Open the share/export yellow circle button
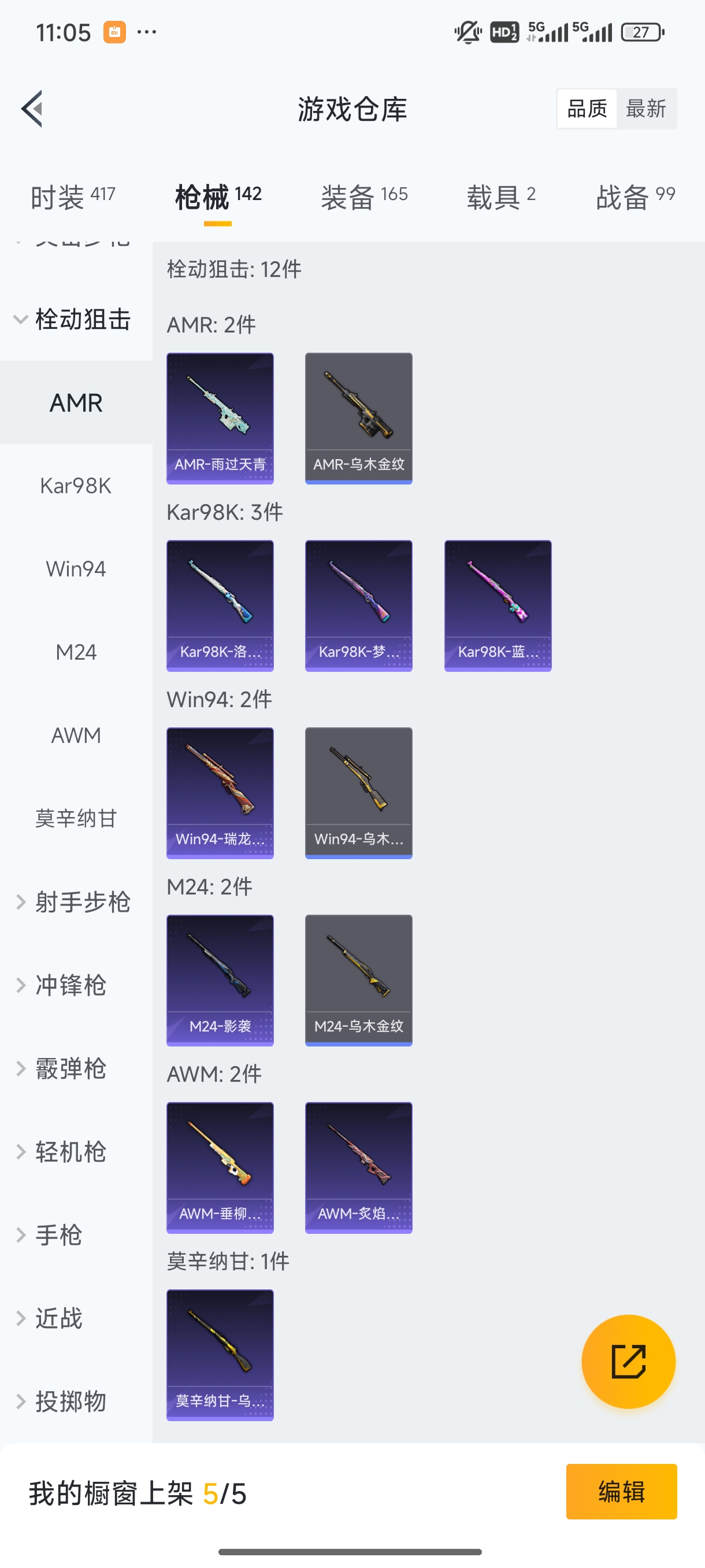The image size is (705, 1568). (629, 1362)
